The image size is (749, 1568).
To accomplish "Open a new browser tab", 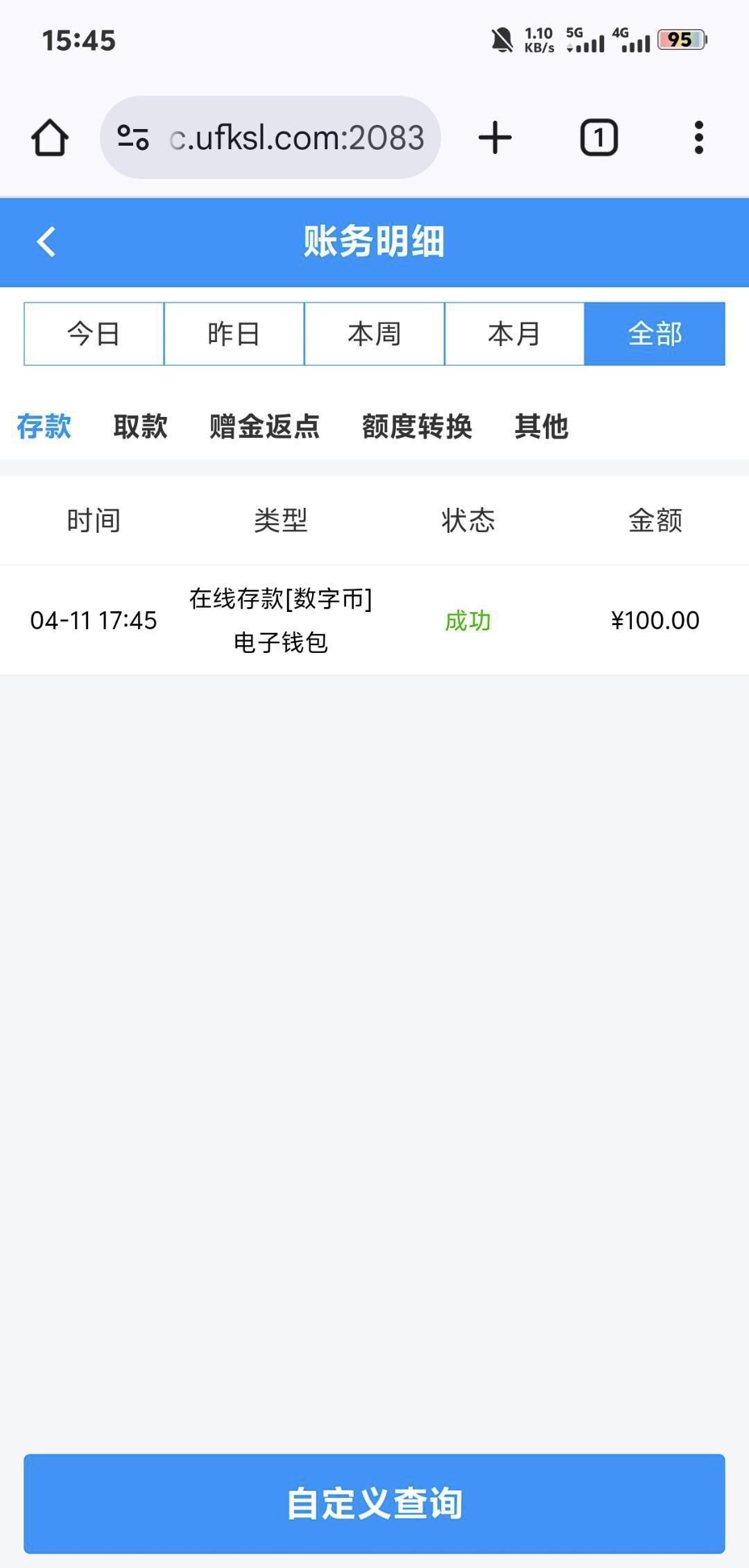I will click(495, 137).
